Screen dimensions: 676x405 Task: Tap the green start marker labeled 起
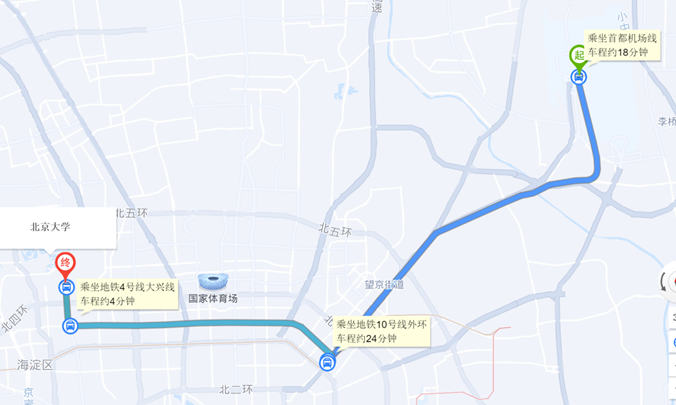tap(579, 56)
